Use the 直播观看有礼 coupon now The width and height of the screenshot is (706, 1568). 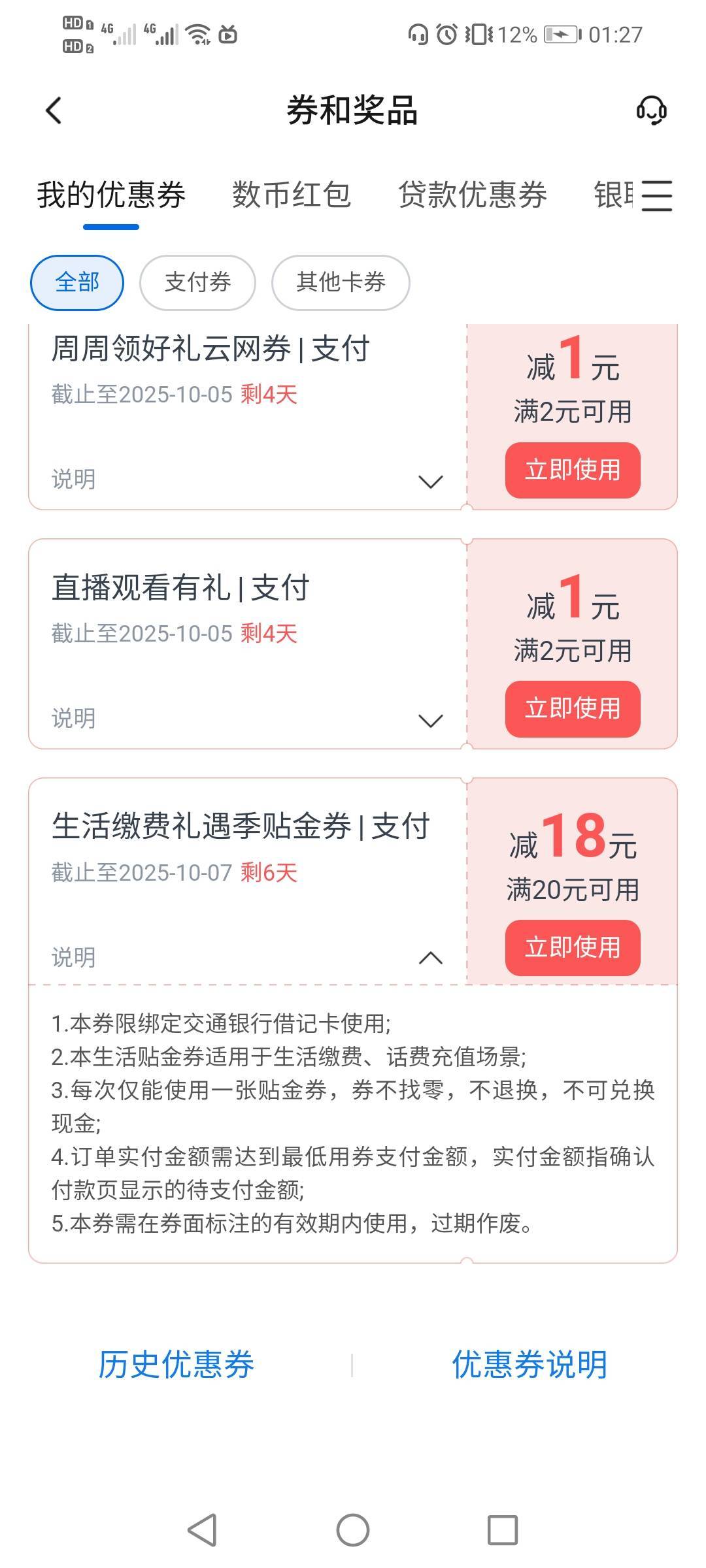(573, 709)
